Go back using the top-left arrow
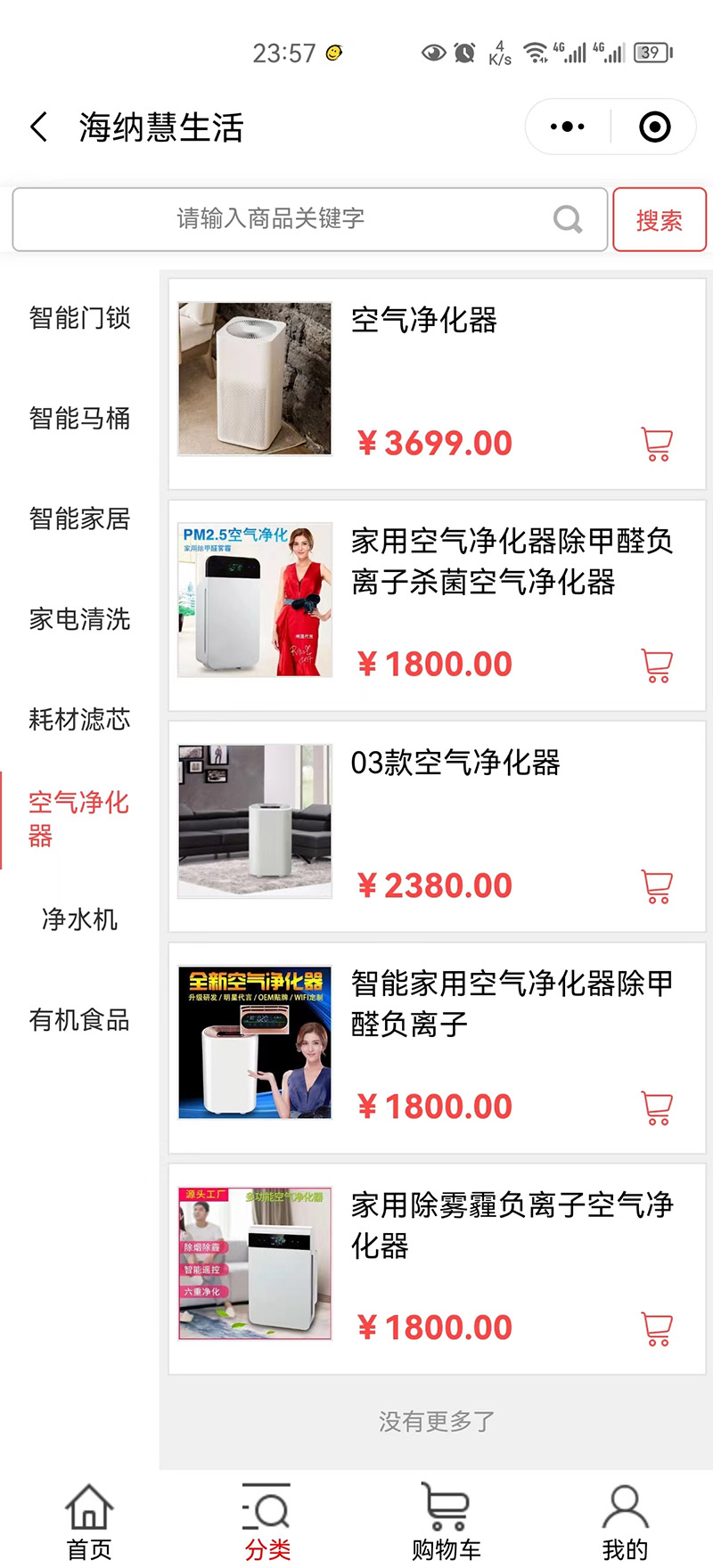713x1568 pixels. (x=39, y=127)
